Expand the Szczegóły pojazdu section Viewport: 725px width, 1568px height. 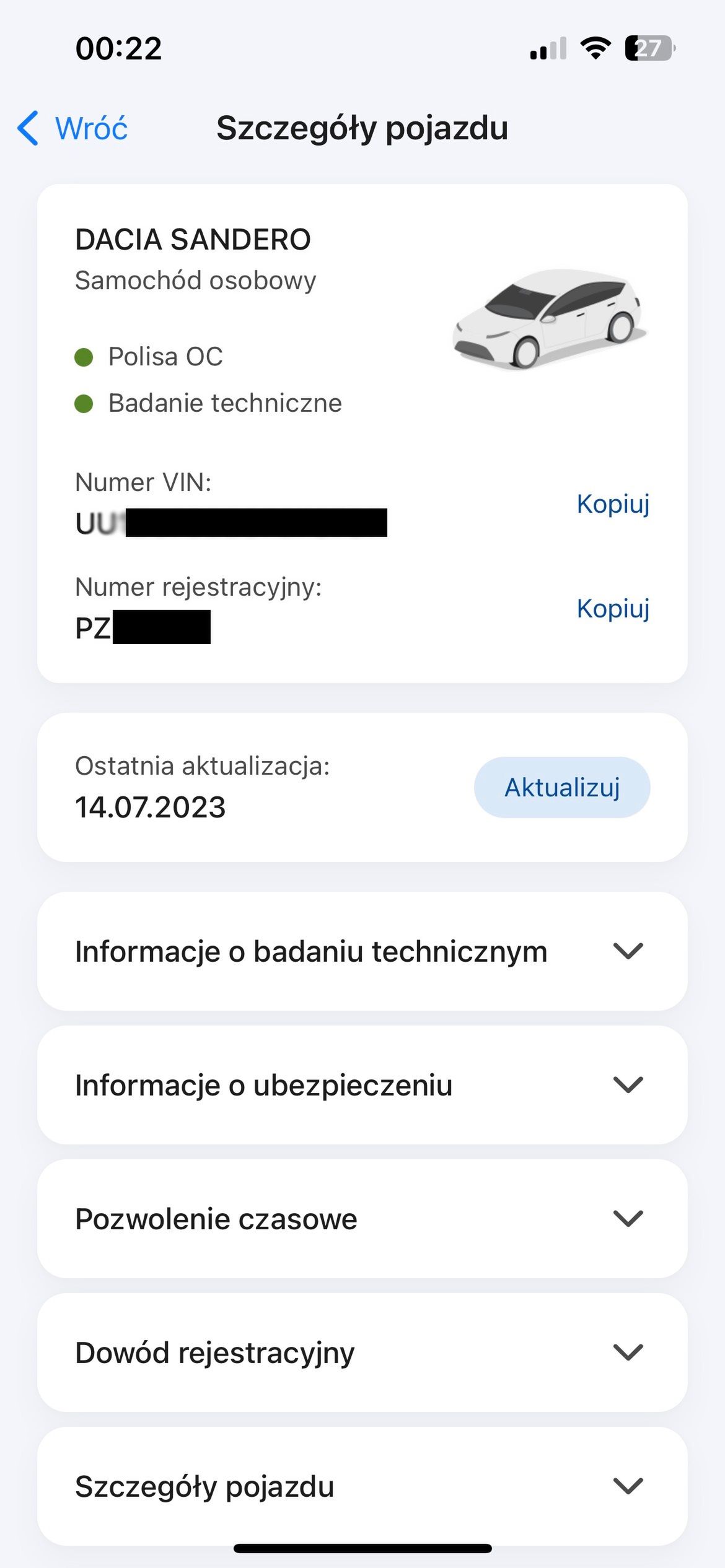362,1486
